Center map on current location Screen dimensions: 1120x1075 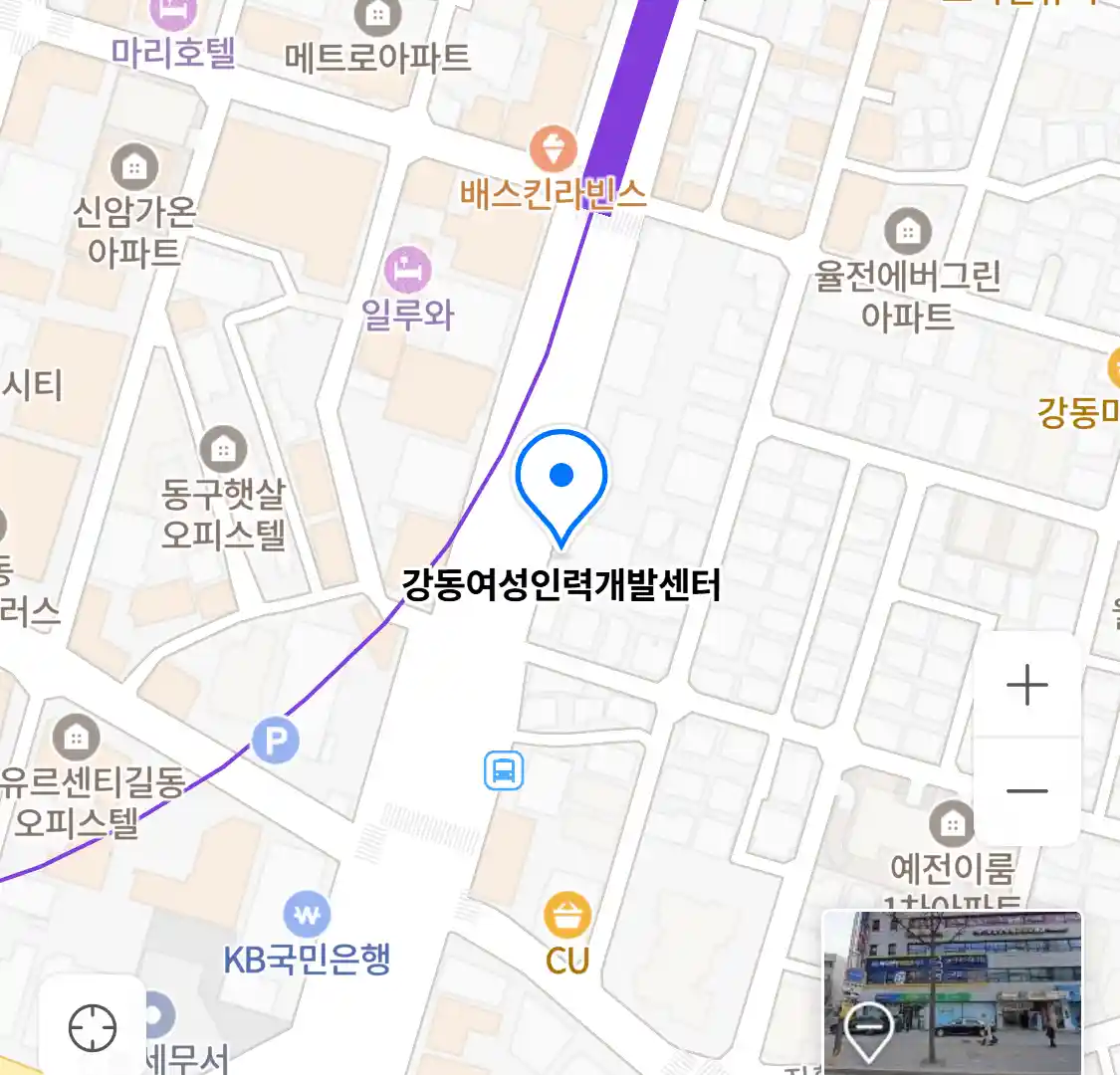[93, 1027]
